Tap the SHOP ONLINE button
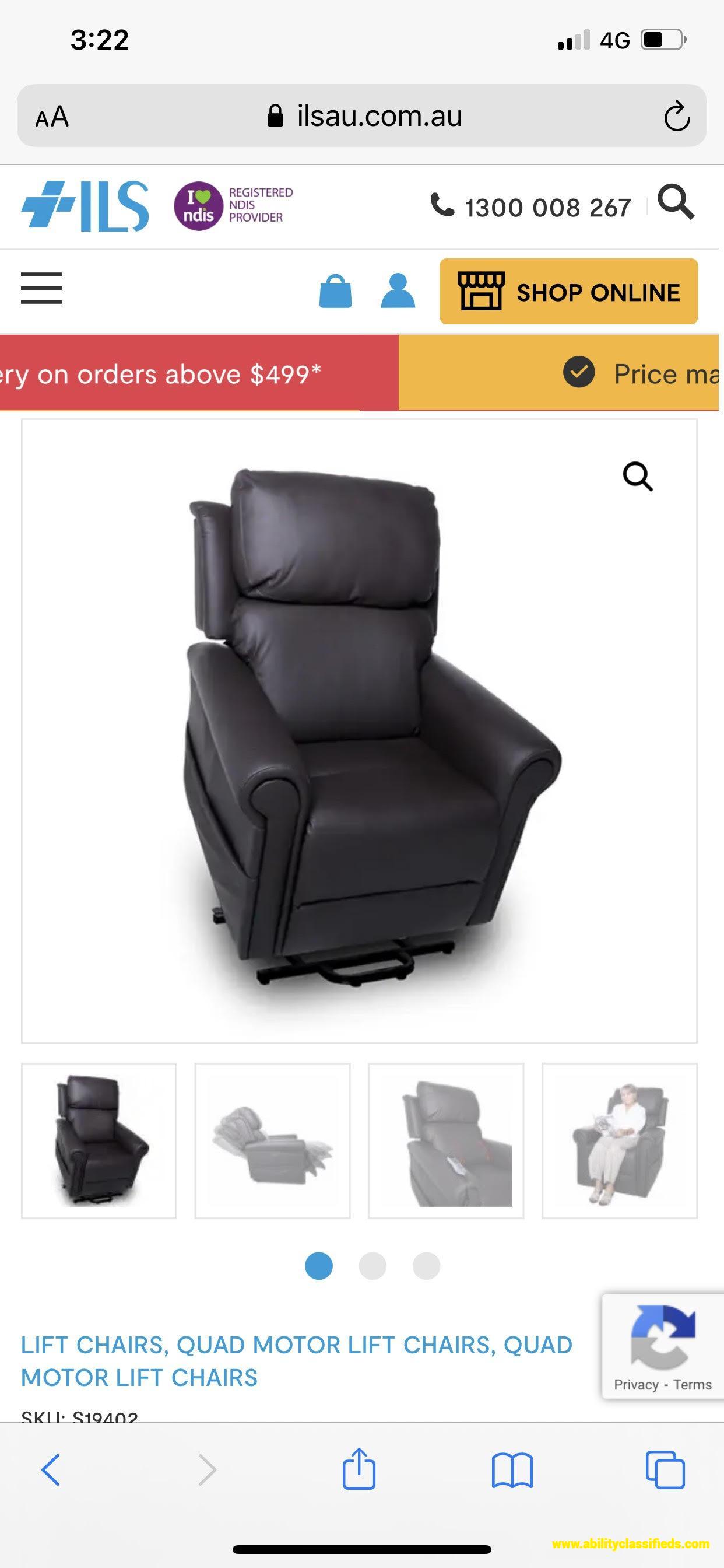Image resolution: width=724 pixels, height=1568 pixels. 568,292
